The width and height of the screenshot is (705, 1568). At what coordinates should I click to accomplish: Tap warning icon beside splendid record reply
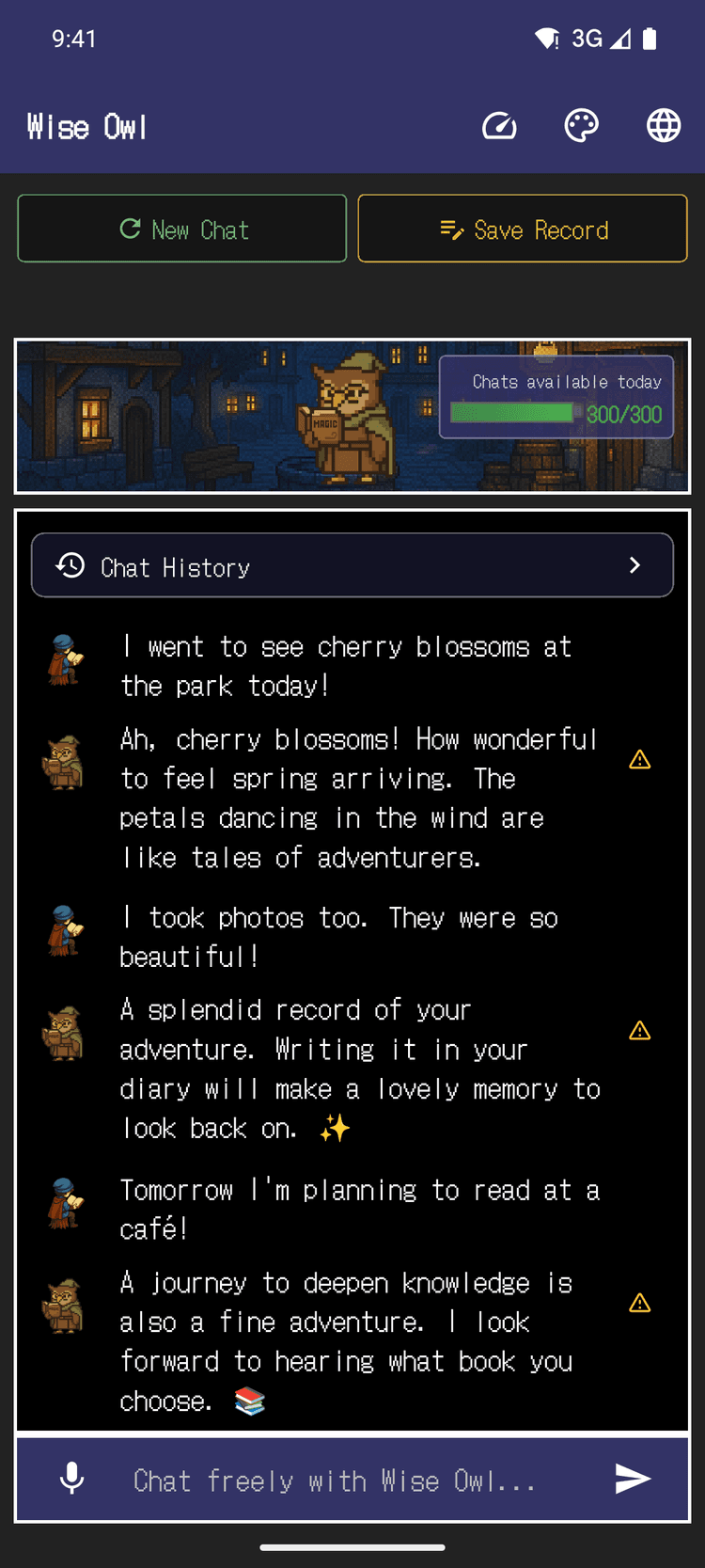[x=640, y=1031]
